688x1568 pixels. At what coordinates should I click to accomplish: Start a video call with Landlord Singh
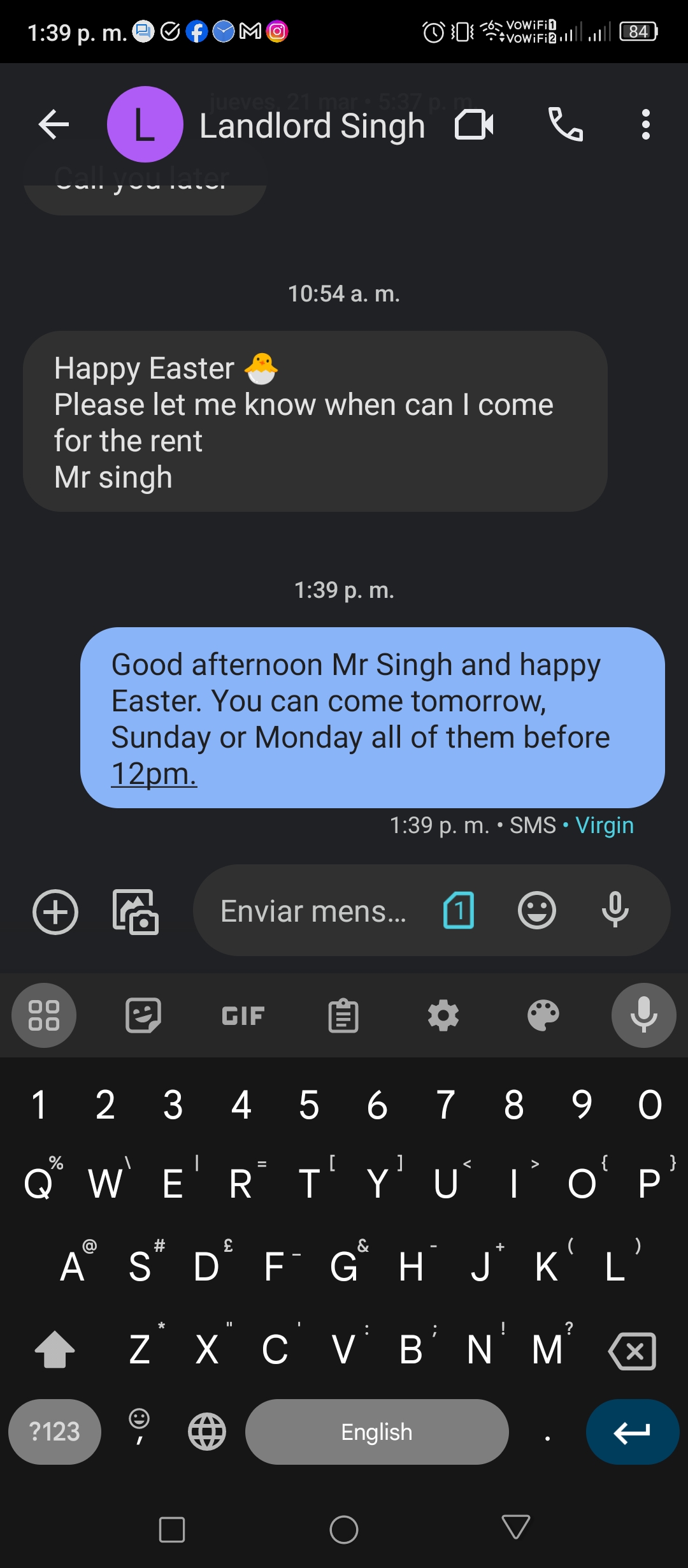pos(475,124)
